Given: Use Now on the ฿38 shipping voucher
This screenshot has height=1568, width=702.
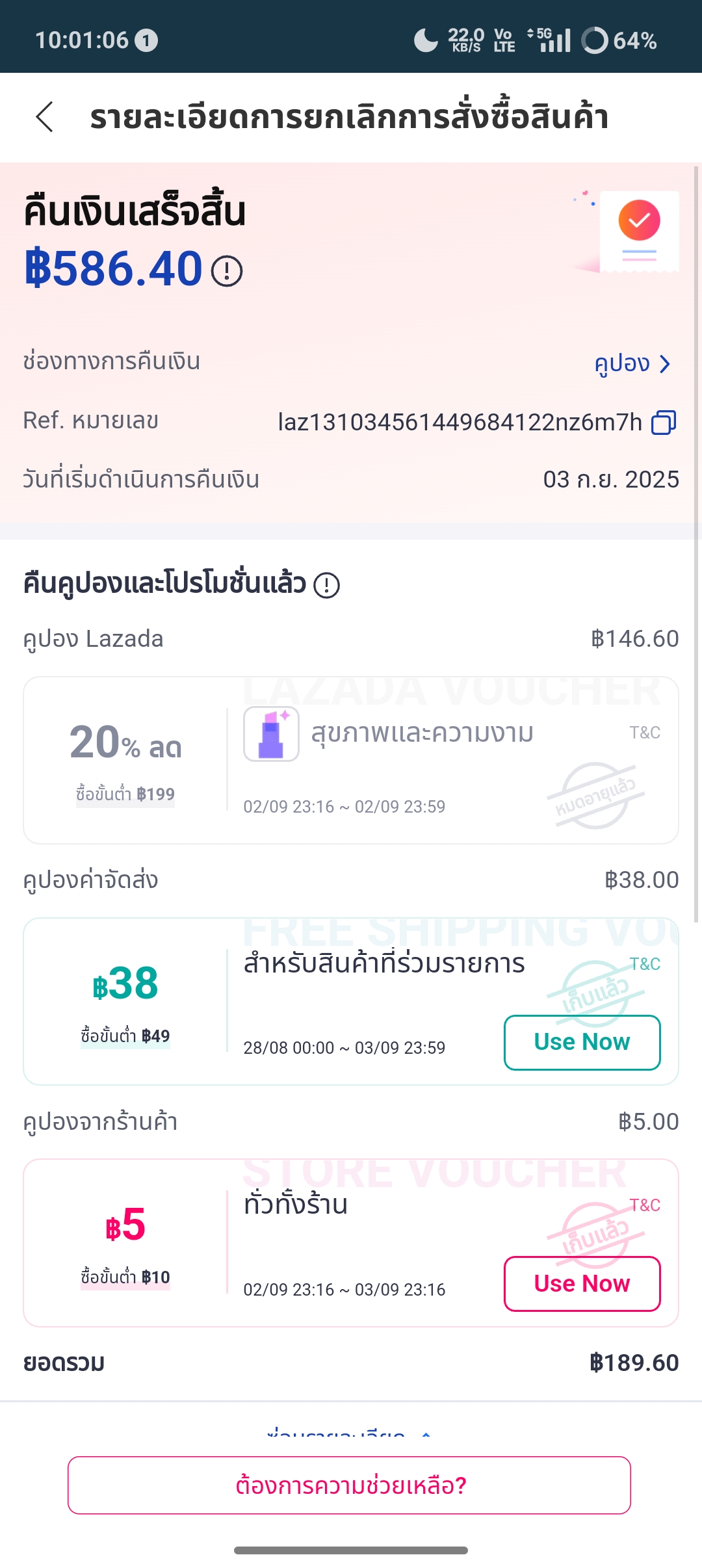Looking at the screenshot, I should pyautogui.click(x=582, y=1042).
